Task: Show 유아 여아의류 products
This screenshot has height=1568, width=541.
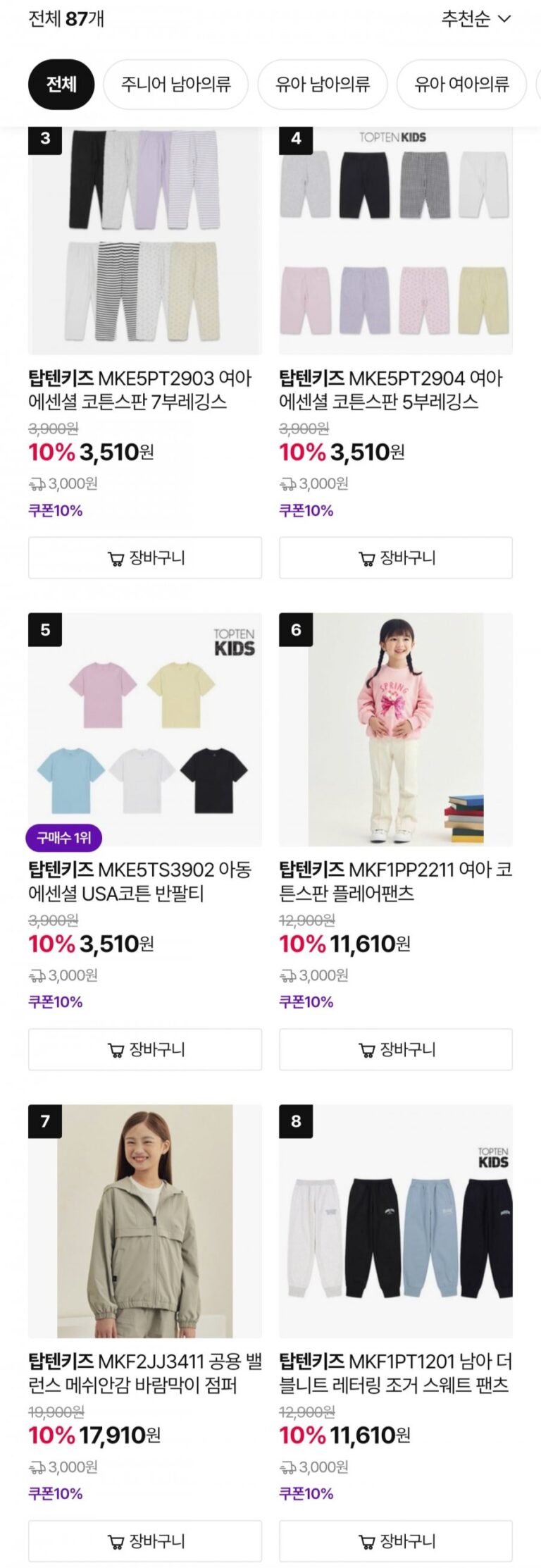Action: (x=461, y=85)
